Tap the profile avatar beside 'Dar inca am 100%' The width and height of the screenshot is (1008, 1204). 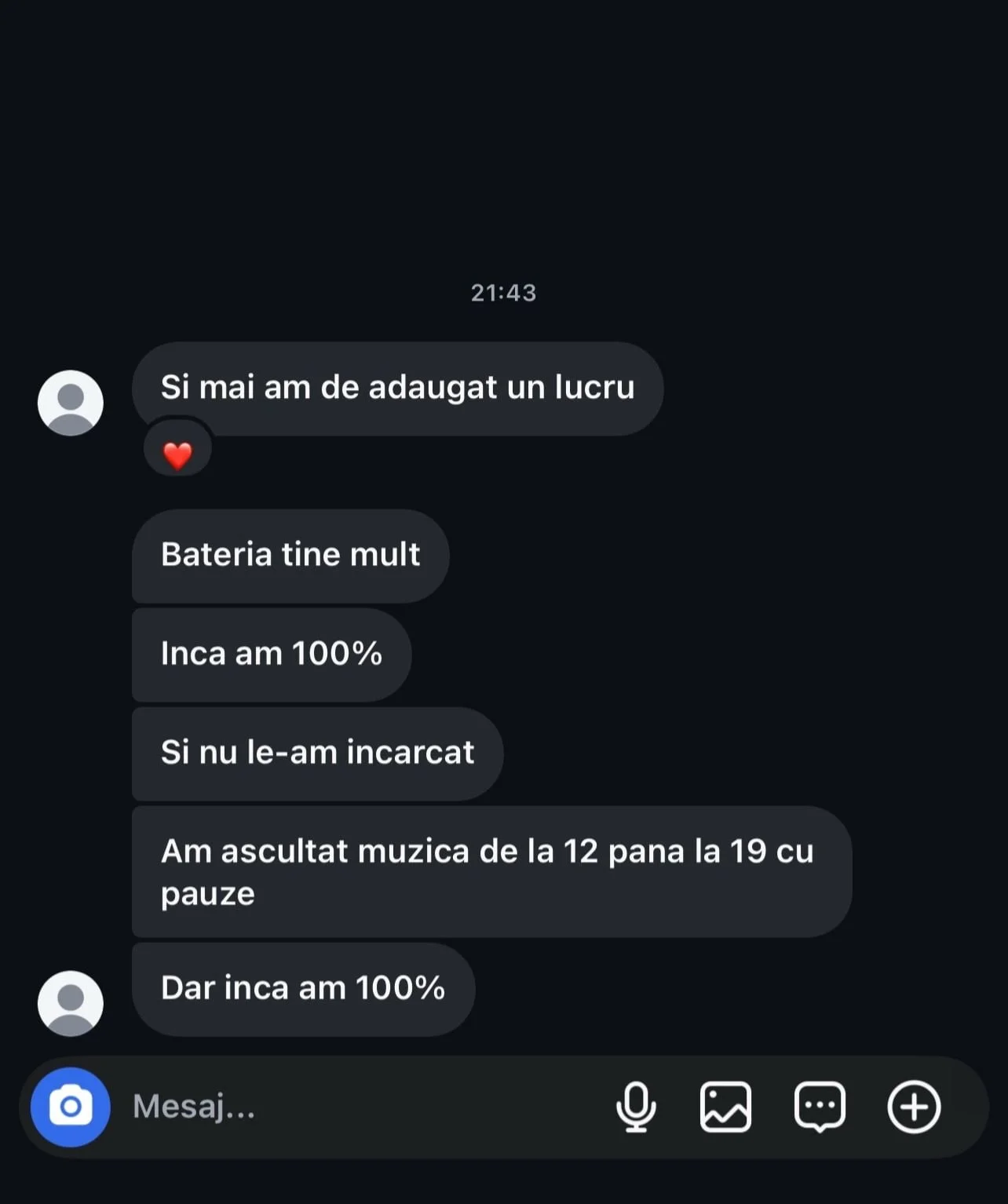(x=71, y=1003)
